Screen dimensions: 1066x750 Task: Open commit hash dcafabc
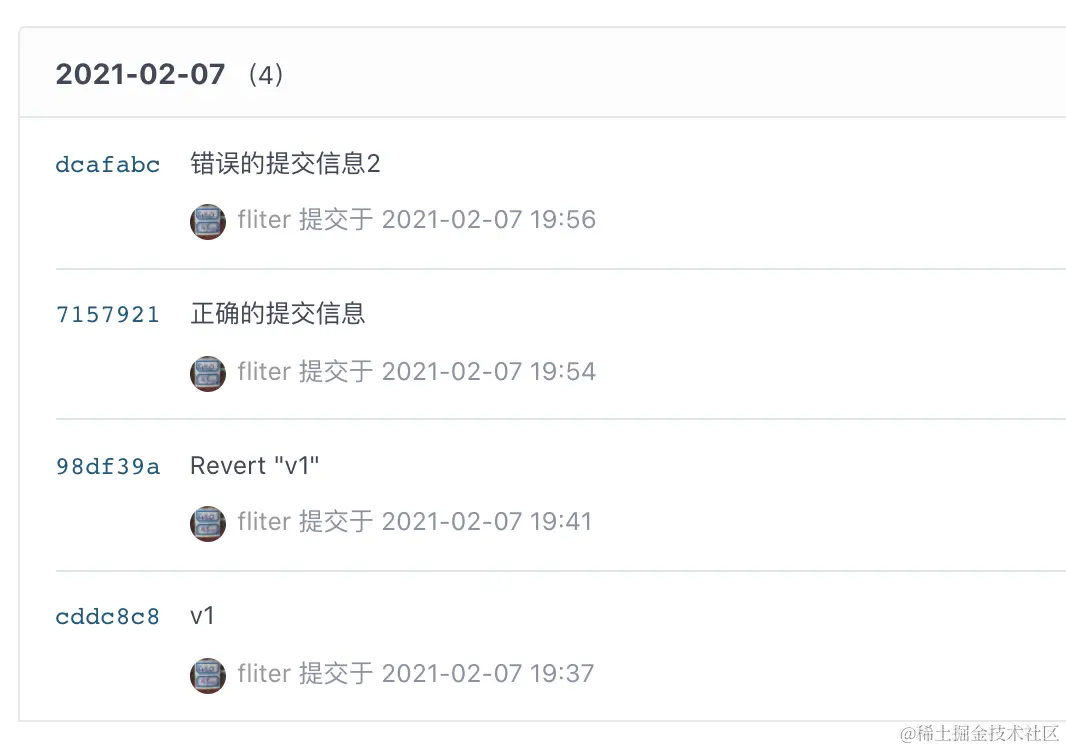tap(108, 165)
